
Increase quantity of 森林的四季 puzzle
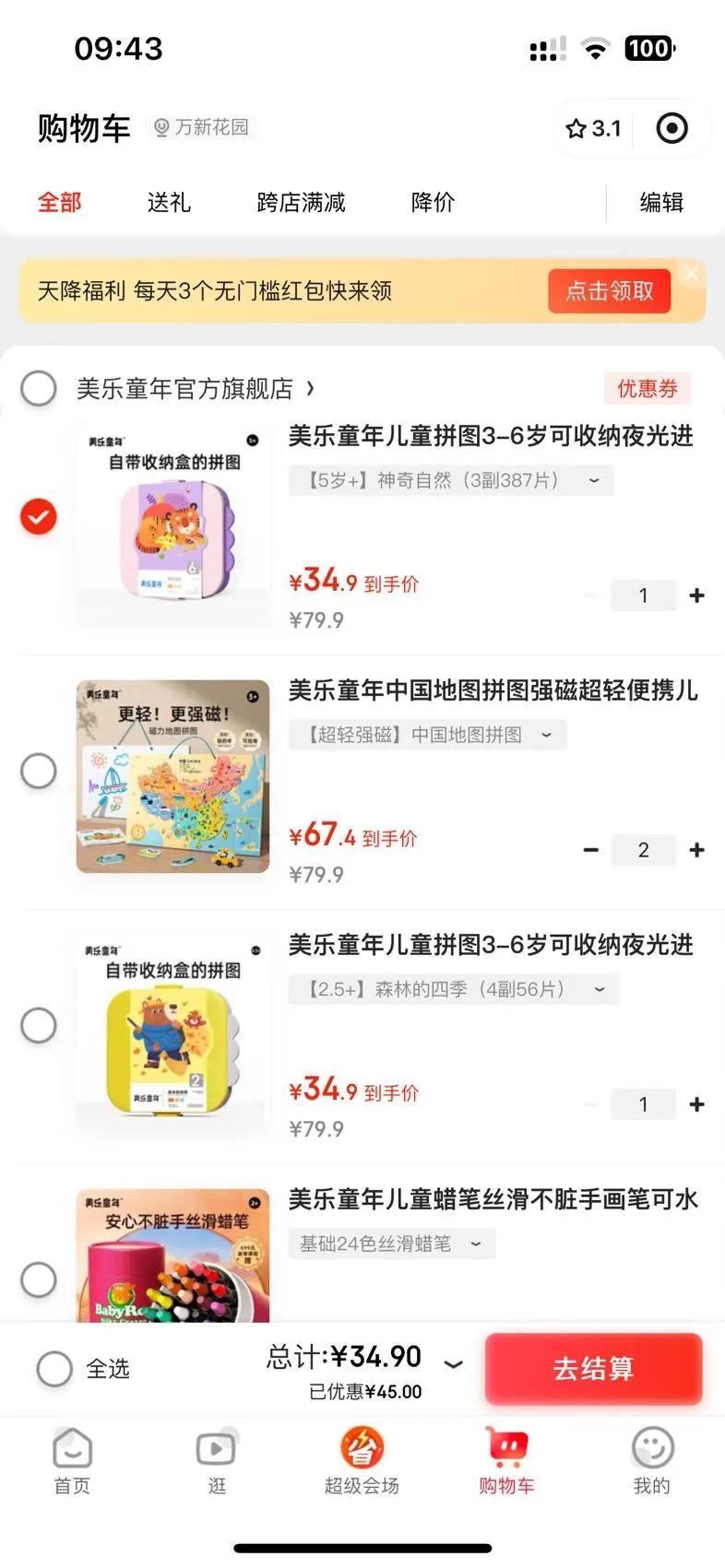[697, 1104]
